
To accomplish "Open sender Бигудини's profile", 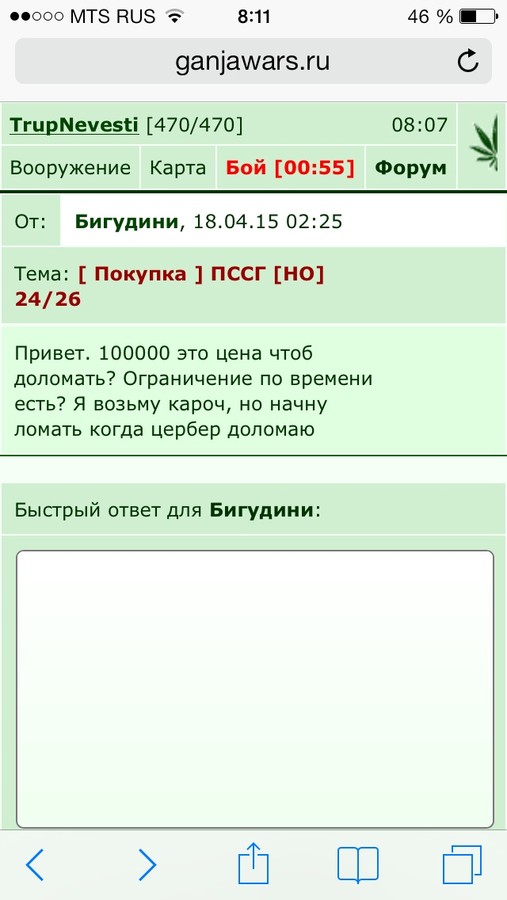I will tap(127, 221).
